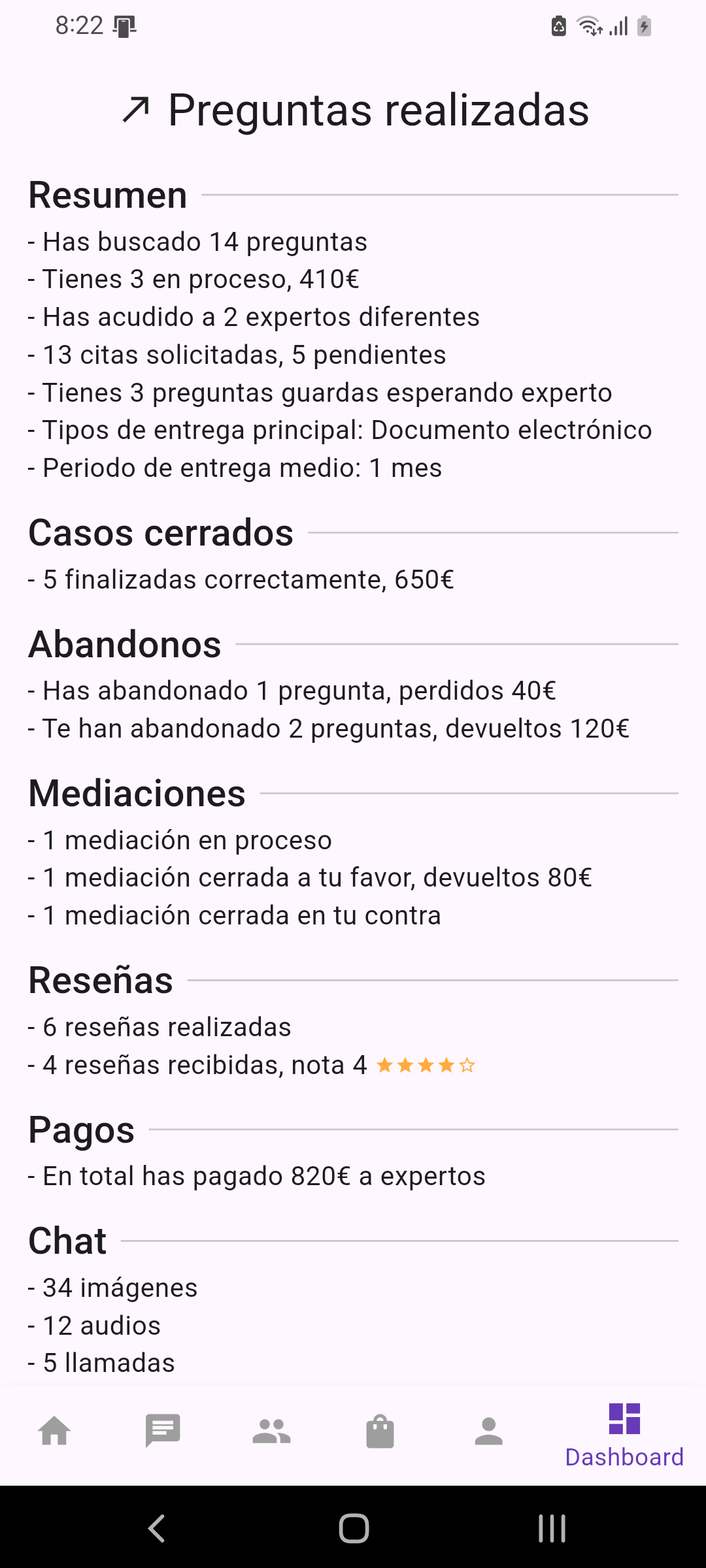Tap the system back button

157,1528
